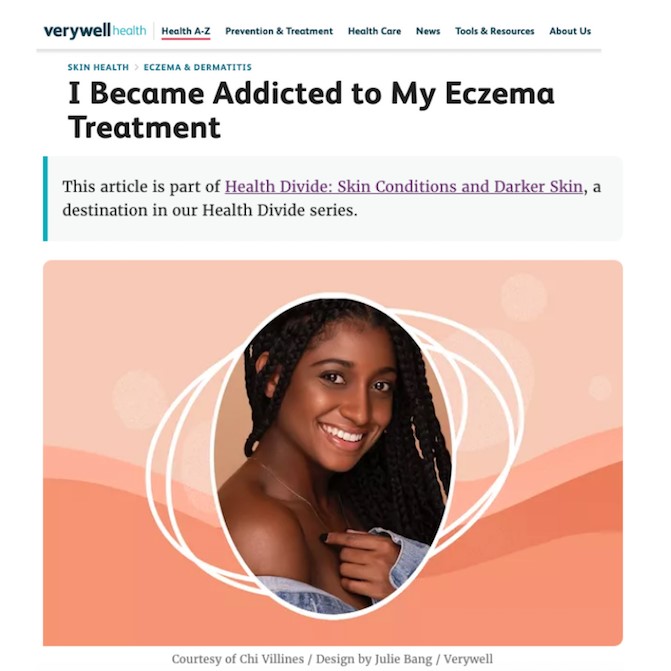The height and width of the screenshot is (671, 671).
Task: Open the Health A-Z menu
Action: (186, 31)
